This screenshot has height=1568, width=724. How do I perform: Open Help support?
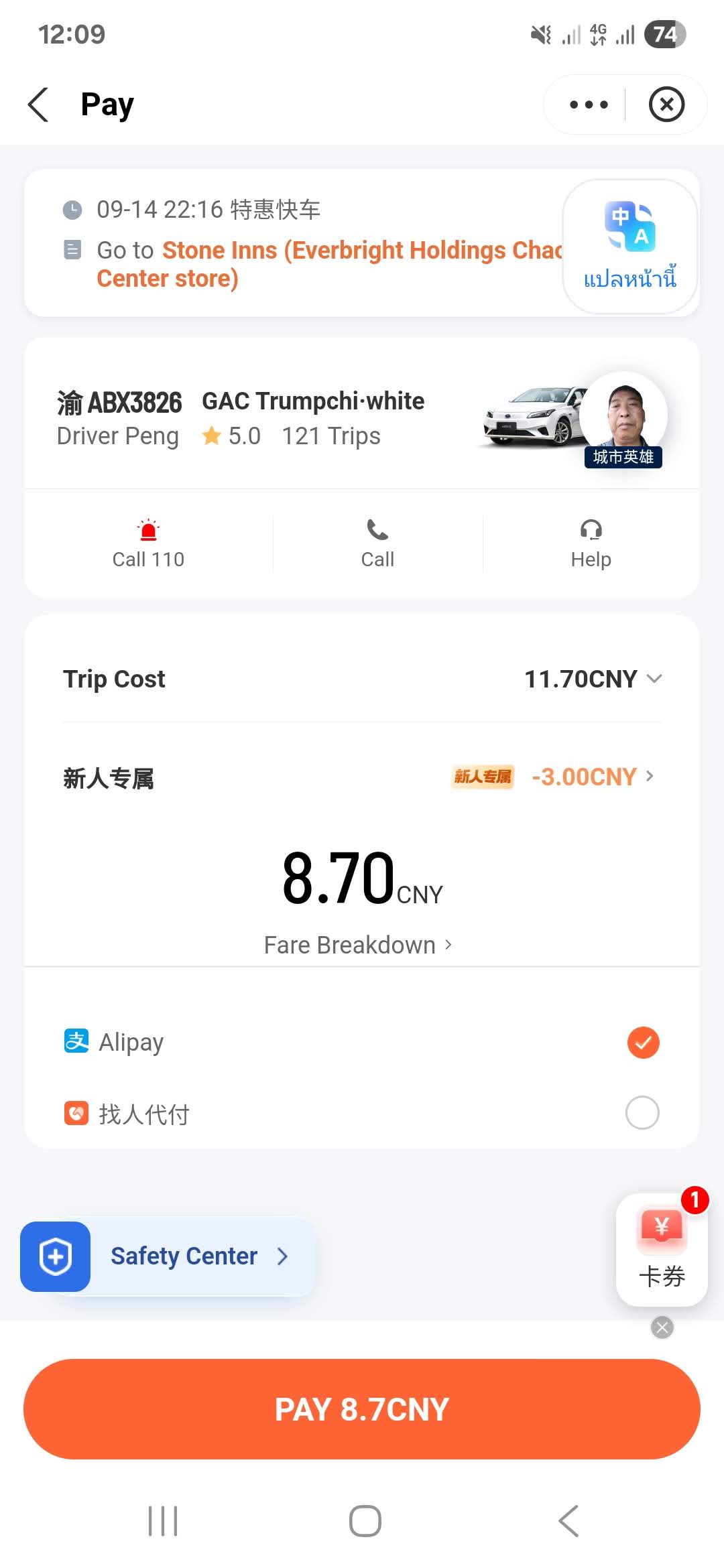(591, 543)
